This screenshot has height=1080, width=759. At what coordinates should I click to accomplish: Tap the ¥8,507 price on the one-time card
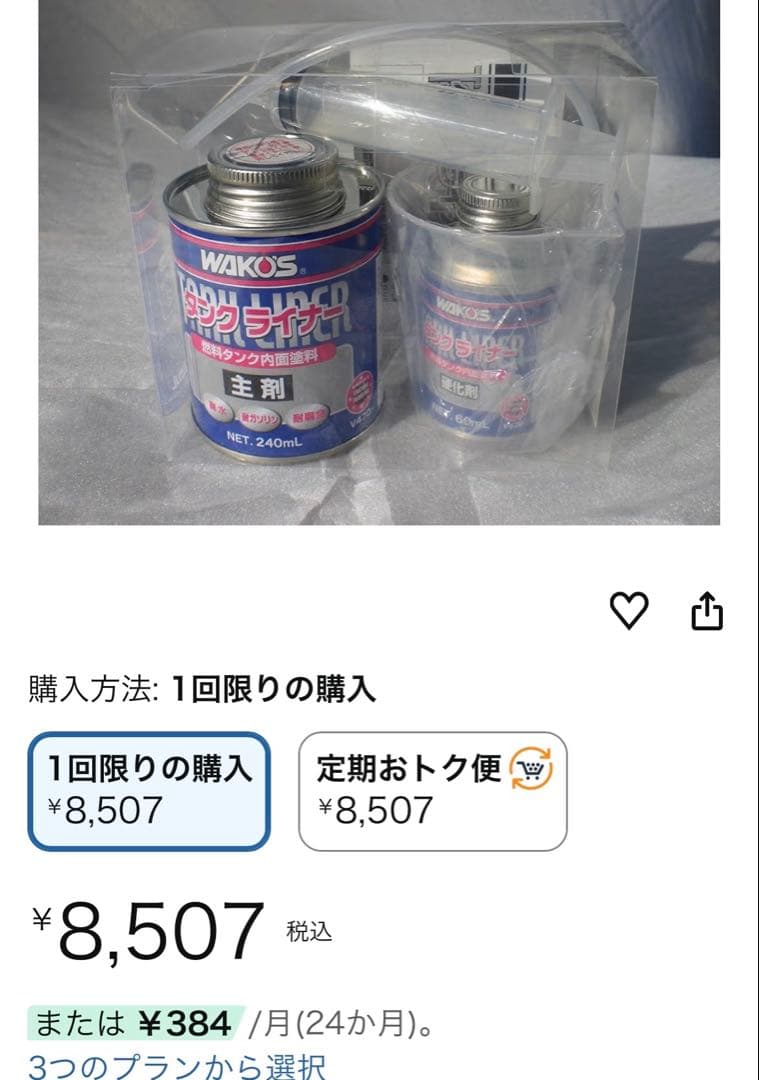click(102, 807)
